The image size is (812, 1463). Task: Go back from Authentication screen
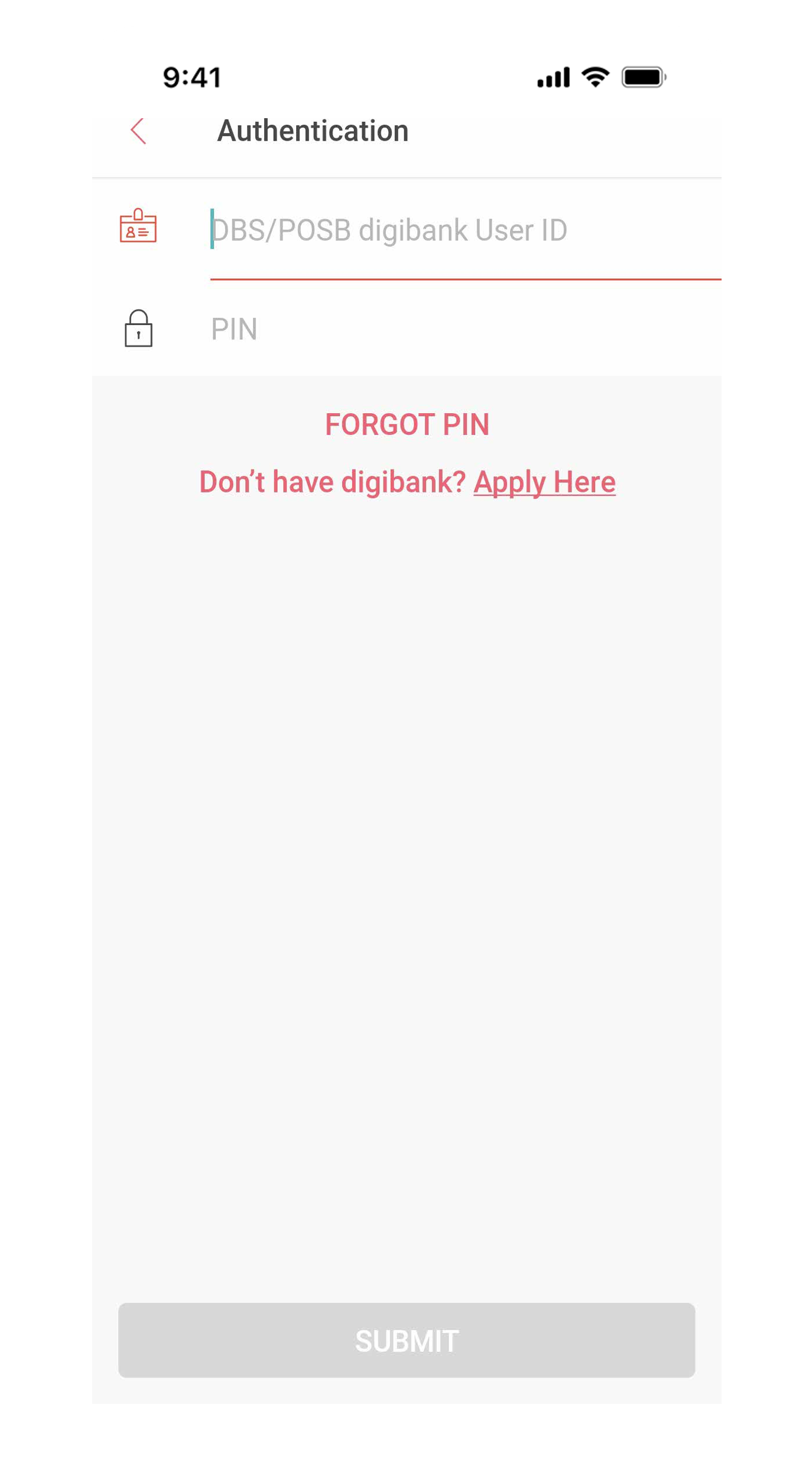138,131
